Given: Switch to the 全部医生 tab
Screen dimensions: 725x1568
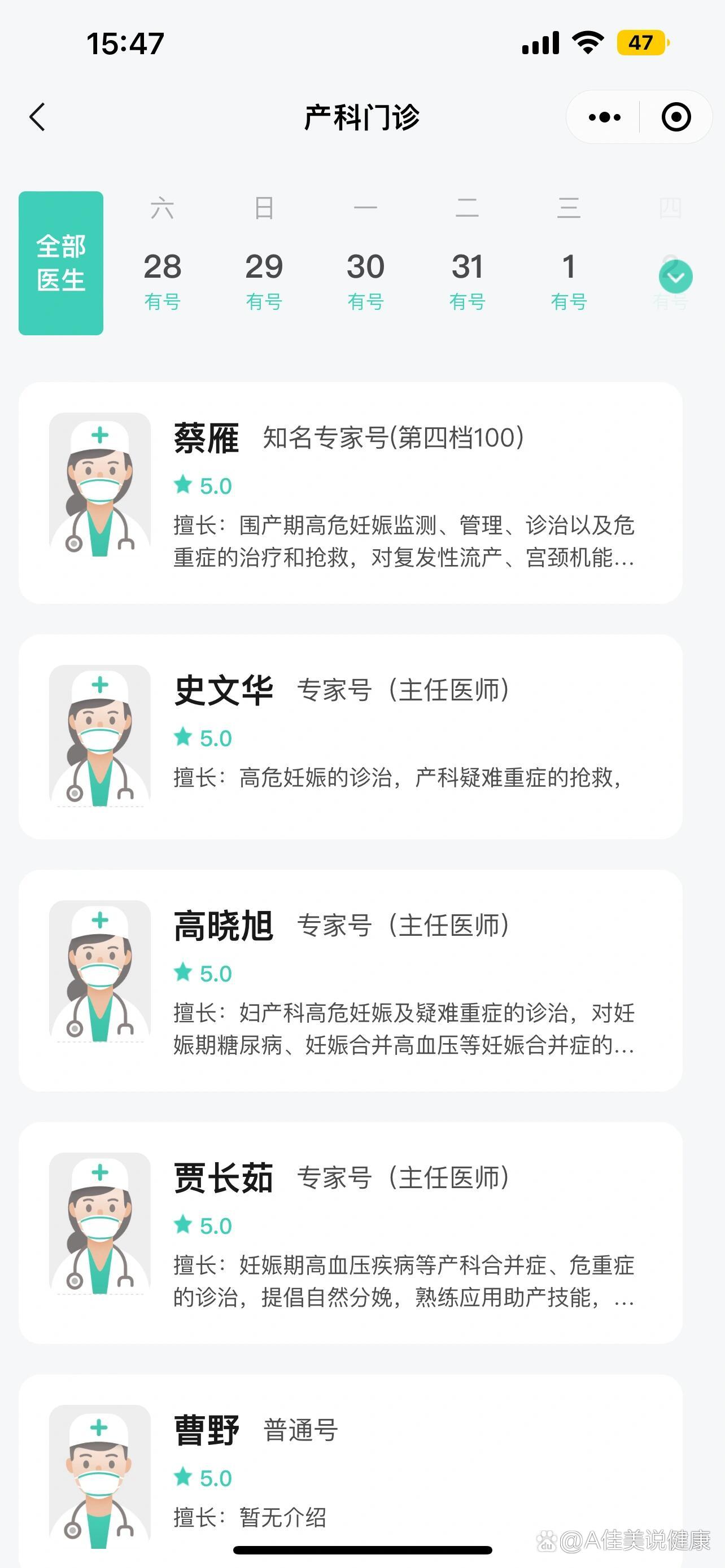Looking at the screenshot, I should pos(61,262).
